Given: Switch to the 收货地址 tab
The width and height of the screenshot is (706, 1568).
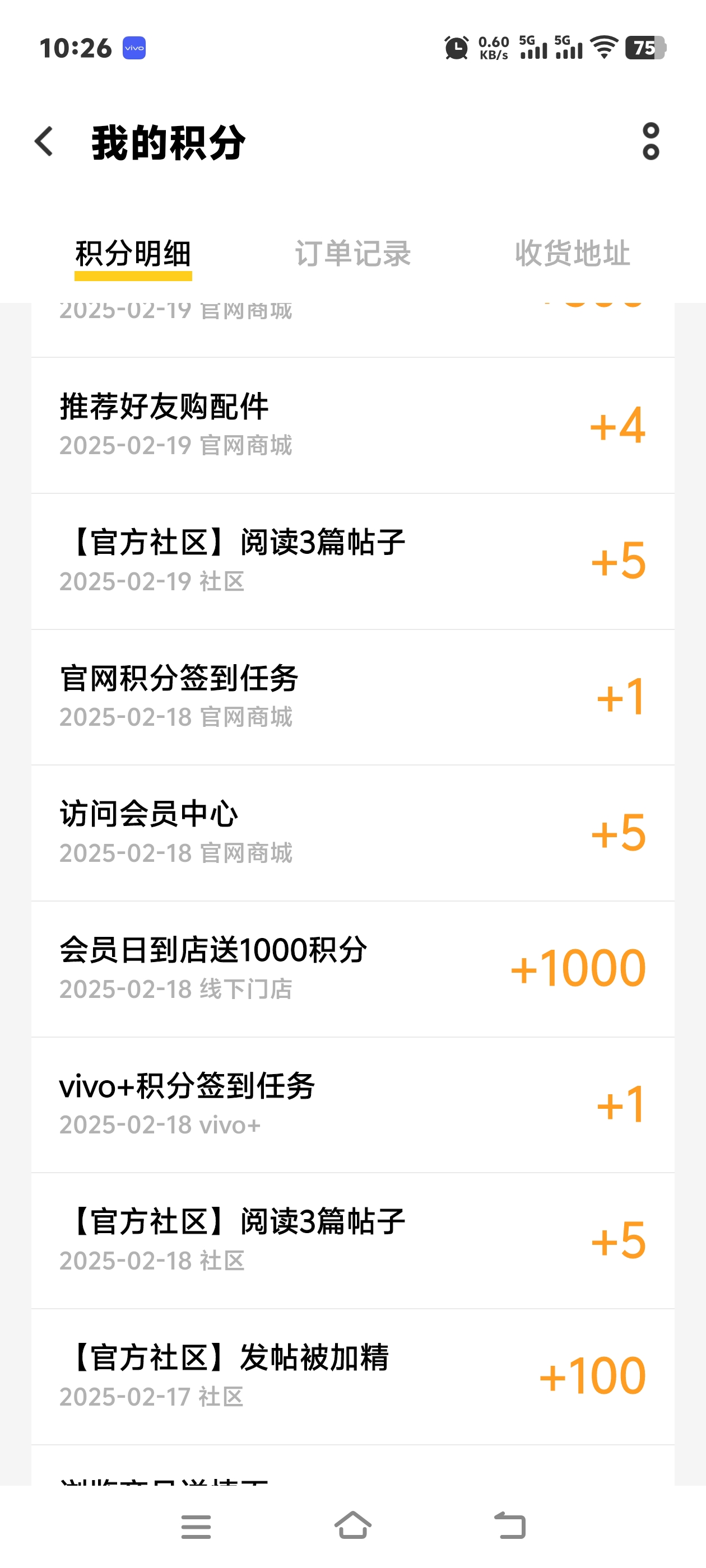Looking at the screenshot, I should [x=572, y=254].
